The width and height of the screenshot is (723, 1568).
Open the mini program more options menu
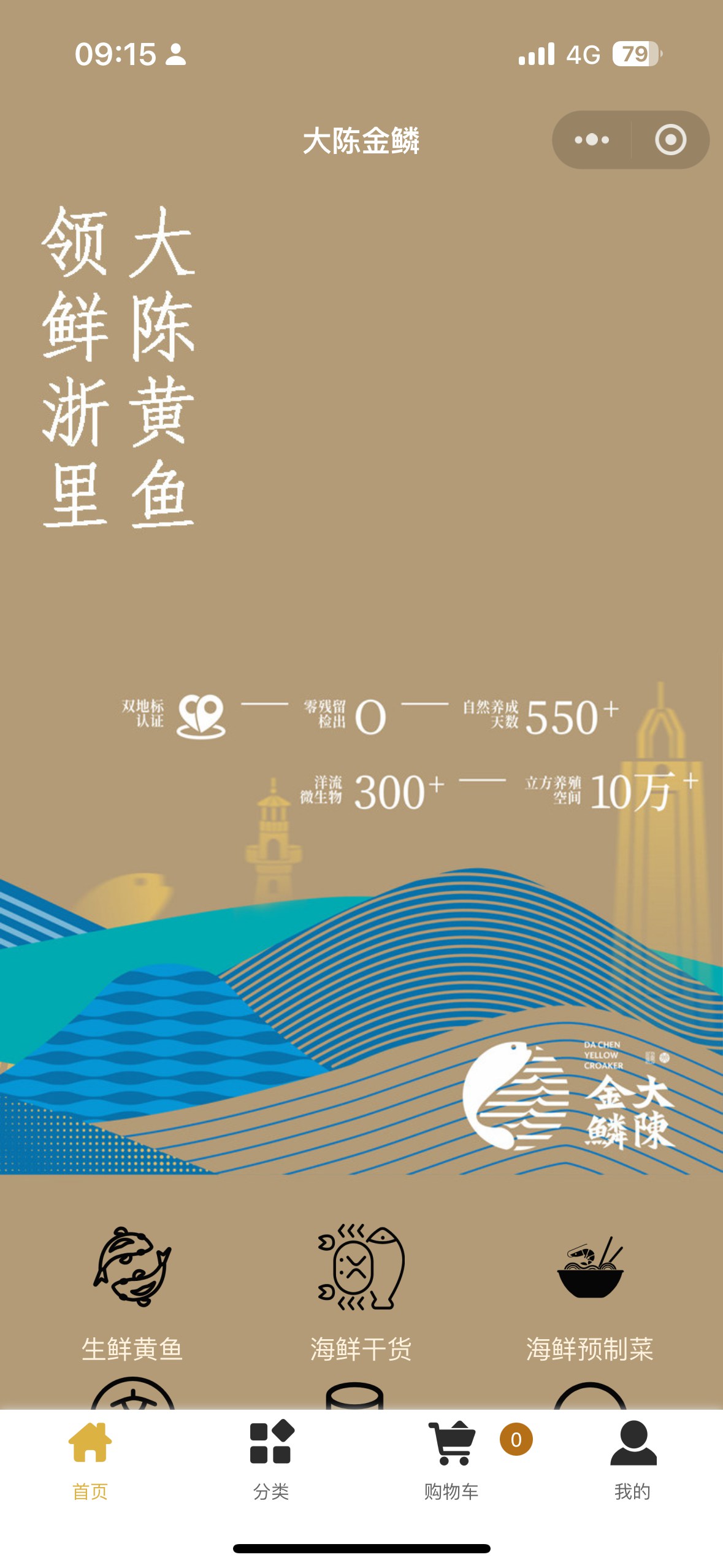click(592, 140)
